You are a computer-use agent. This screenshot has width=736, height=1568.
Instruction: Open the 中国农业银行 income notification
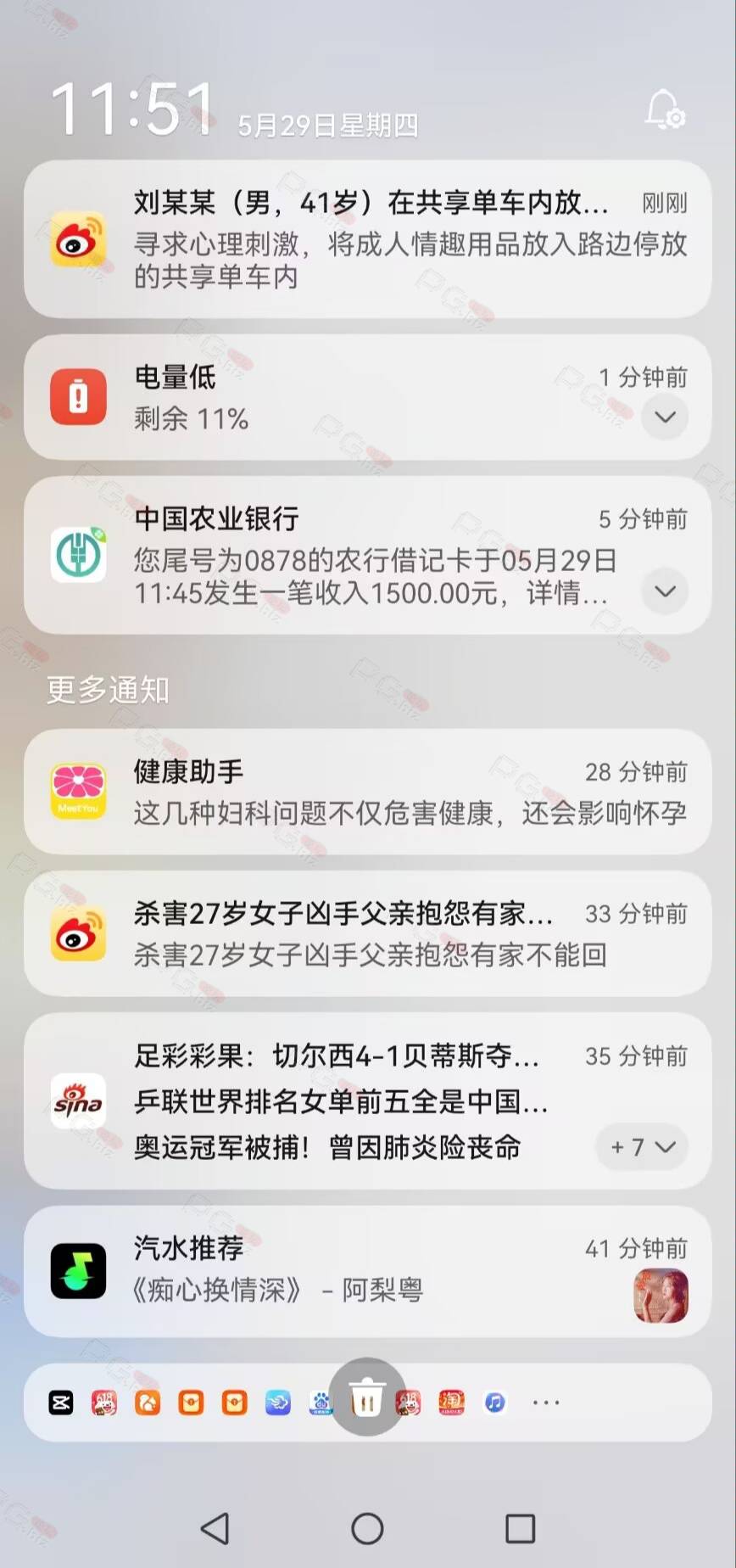(x=367, y=556)
